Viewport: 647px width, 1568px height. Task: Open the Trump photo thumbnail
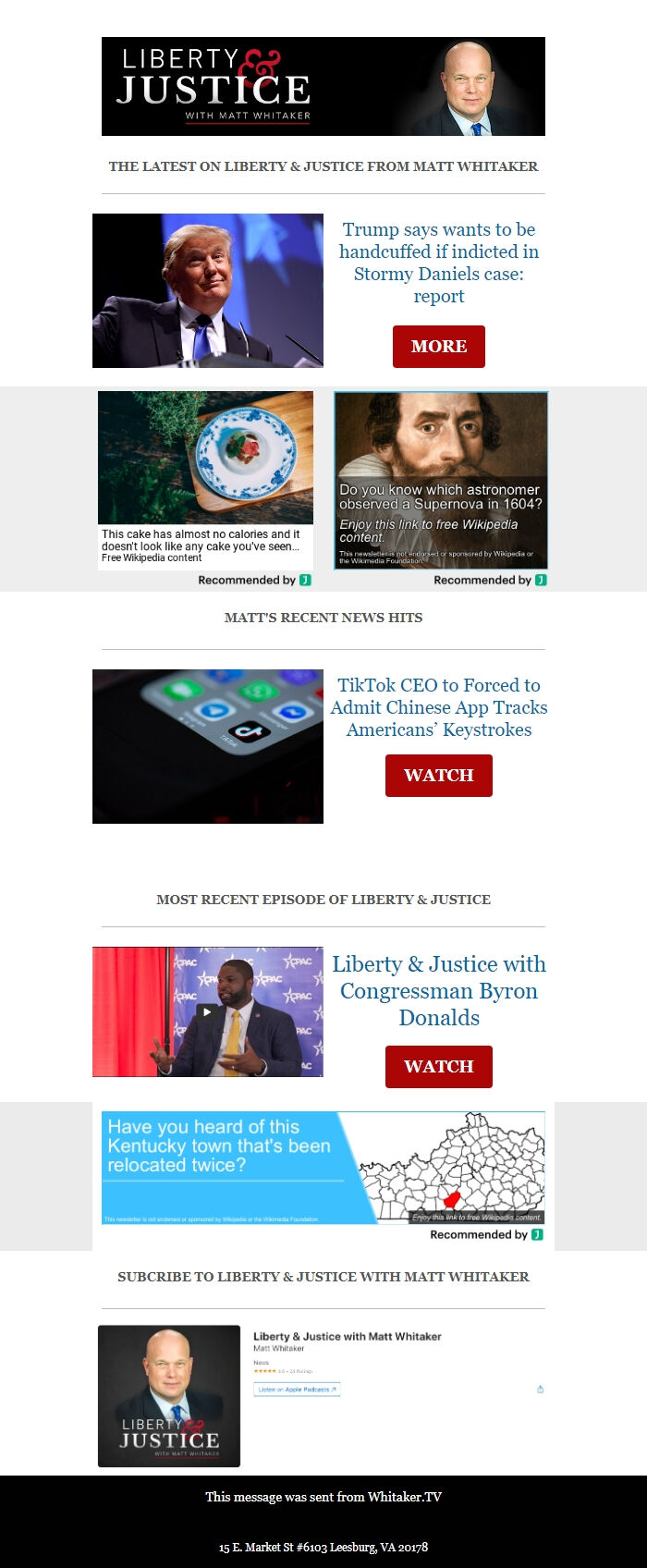coord(208,290)
